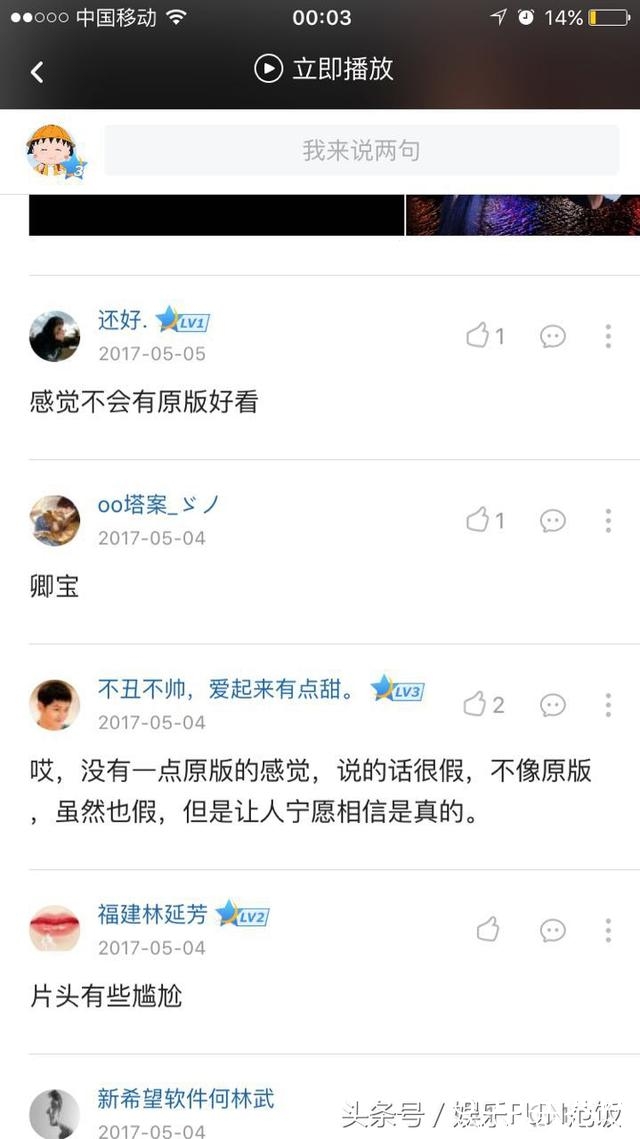Like 福建林延芳's comment
Viewport: 640px width, 1139px height.
[x=488, y=930]
